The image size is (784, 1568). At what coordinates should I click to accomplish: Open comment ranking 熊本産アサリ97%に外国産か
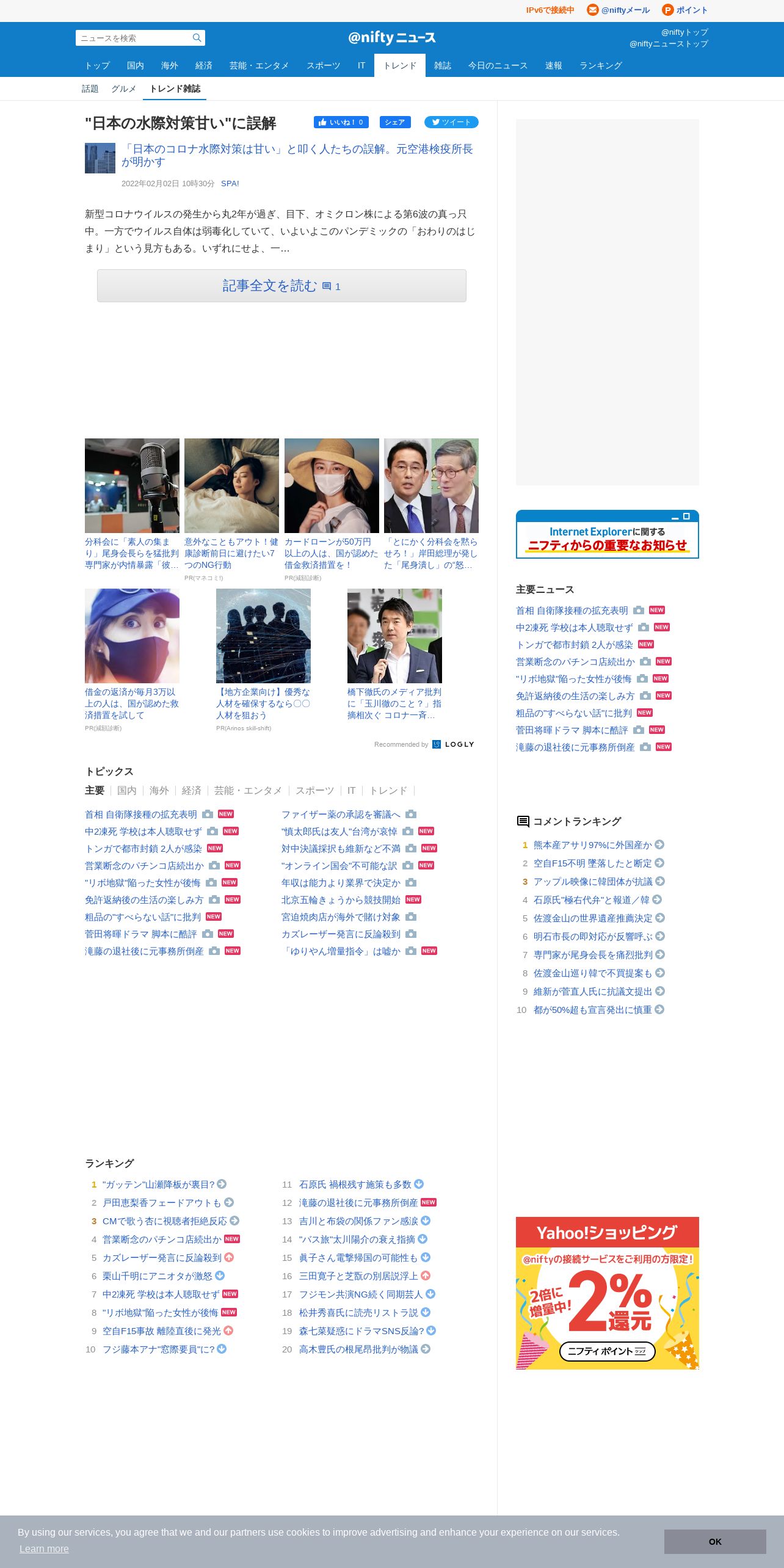click(593, 844)
